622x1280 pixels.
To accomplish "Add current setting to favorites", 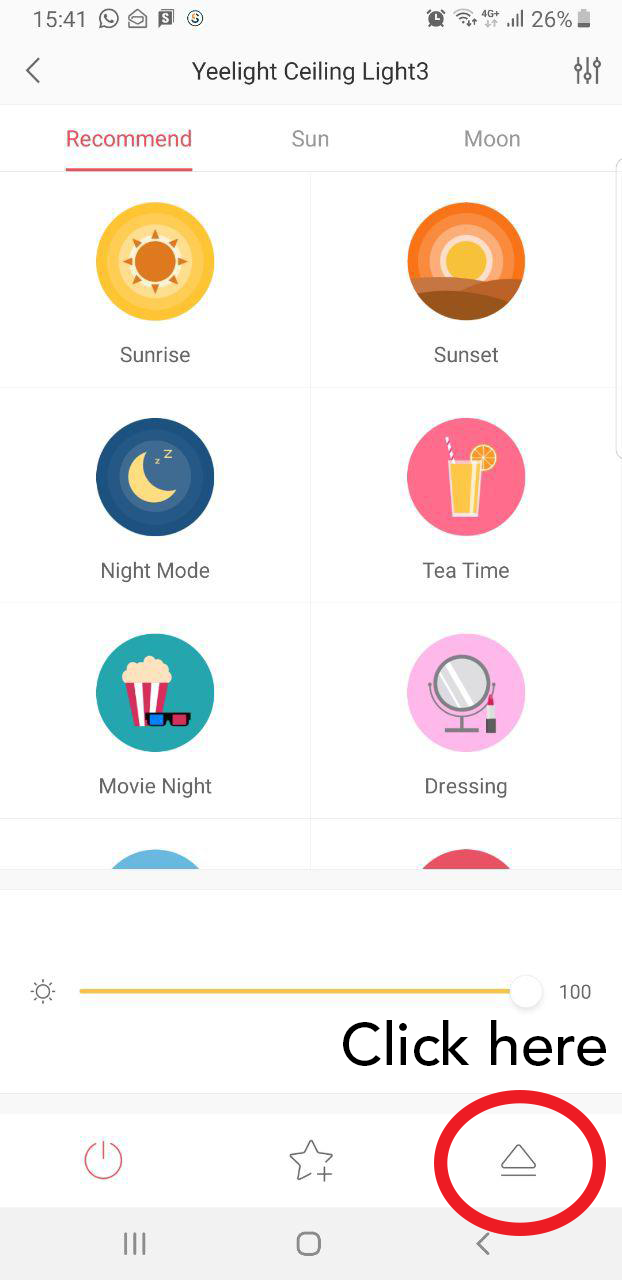I will tap(311, 1160).
